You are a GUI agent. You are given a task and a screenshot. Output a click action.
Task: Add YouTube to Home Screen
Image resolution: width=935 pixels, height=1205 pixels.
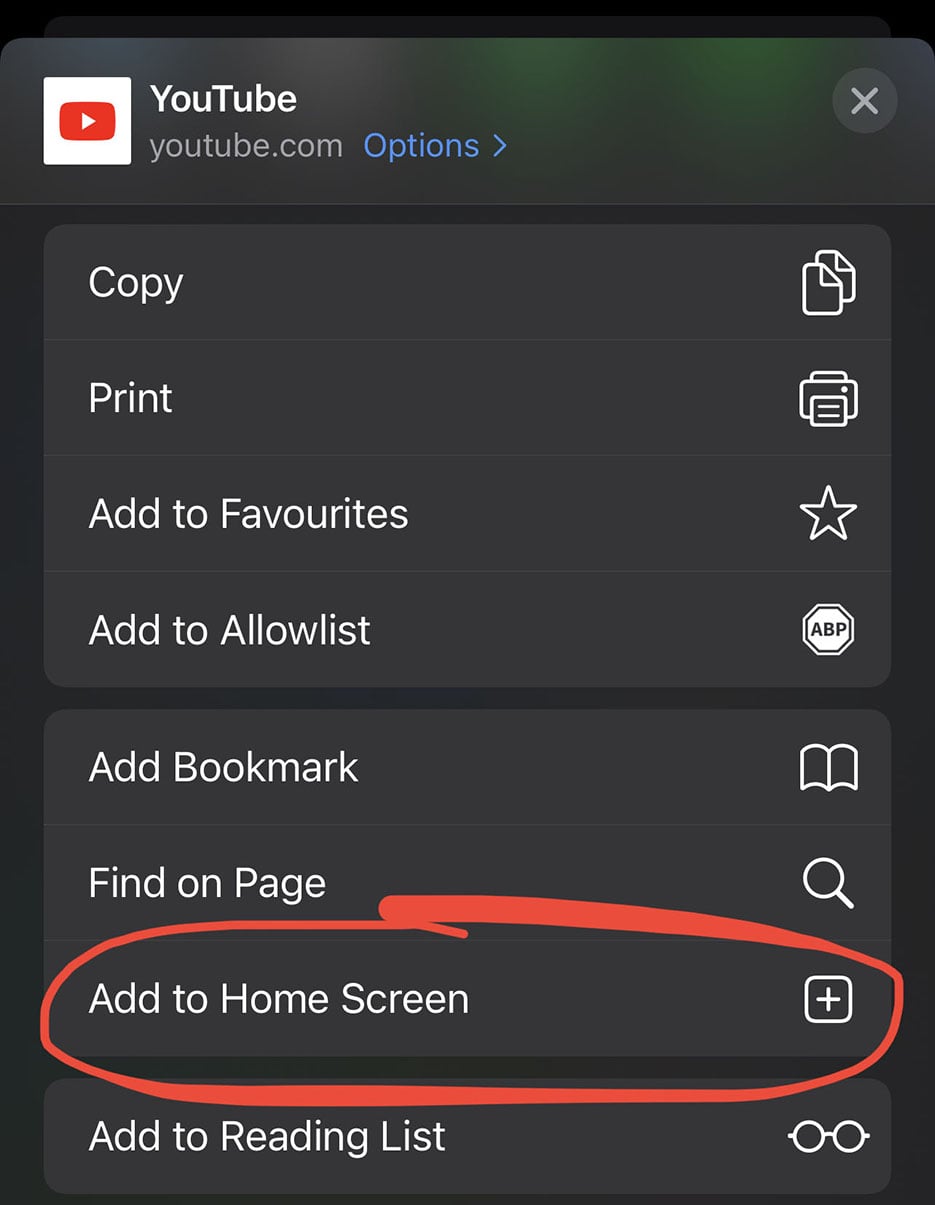coord(466,999)
